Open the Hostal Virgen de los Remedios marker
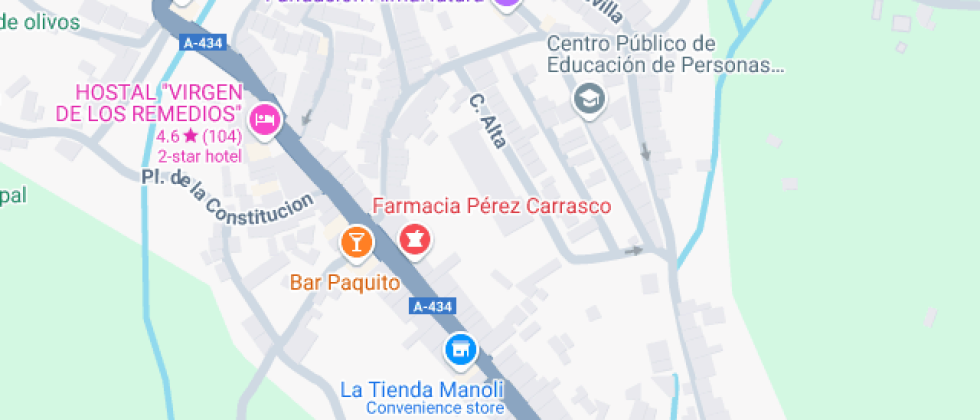980x420 pixels. coord(265,119)
